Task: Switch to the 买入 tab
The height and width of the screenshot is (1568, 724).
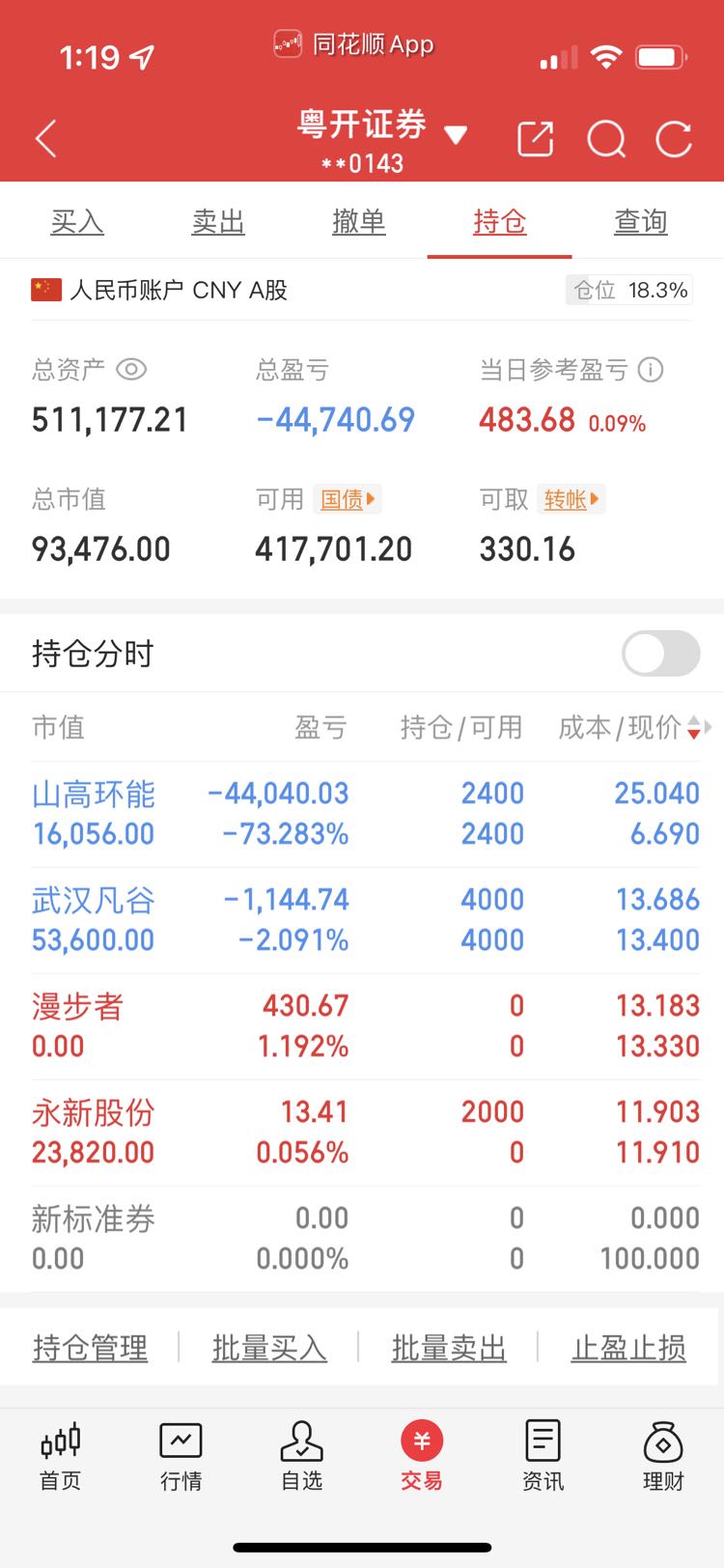Action: (x=77, y=222)
